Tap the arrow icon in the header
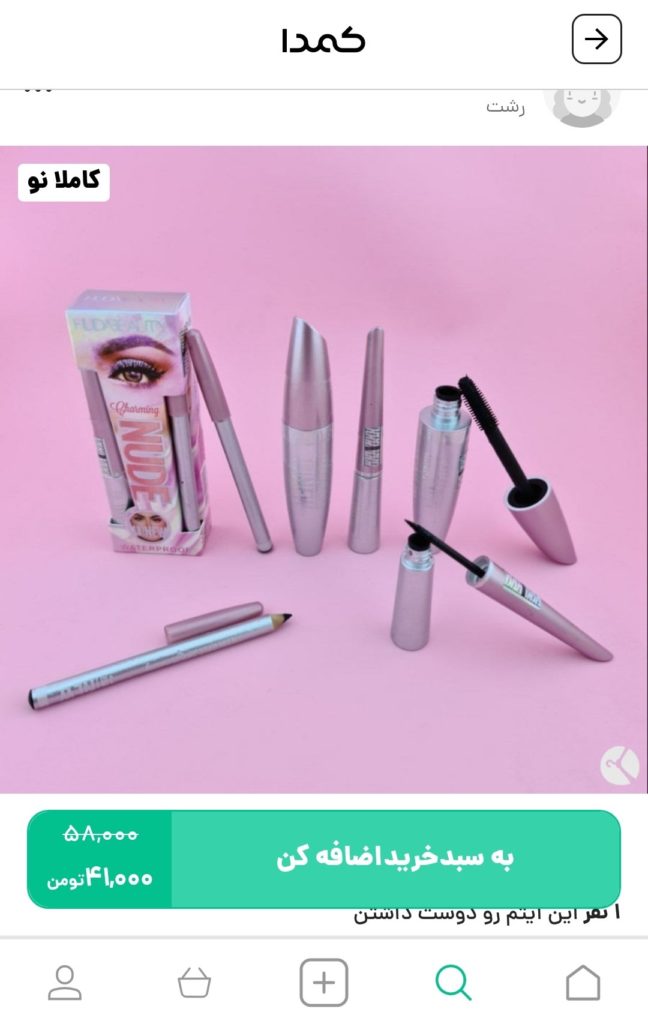This screenshot has width=648, height=1024. tap(596, 40)
